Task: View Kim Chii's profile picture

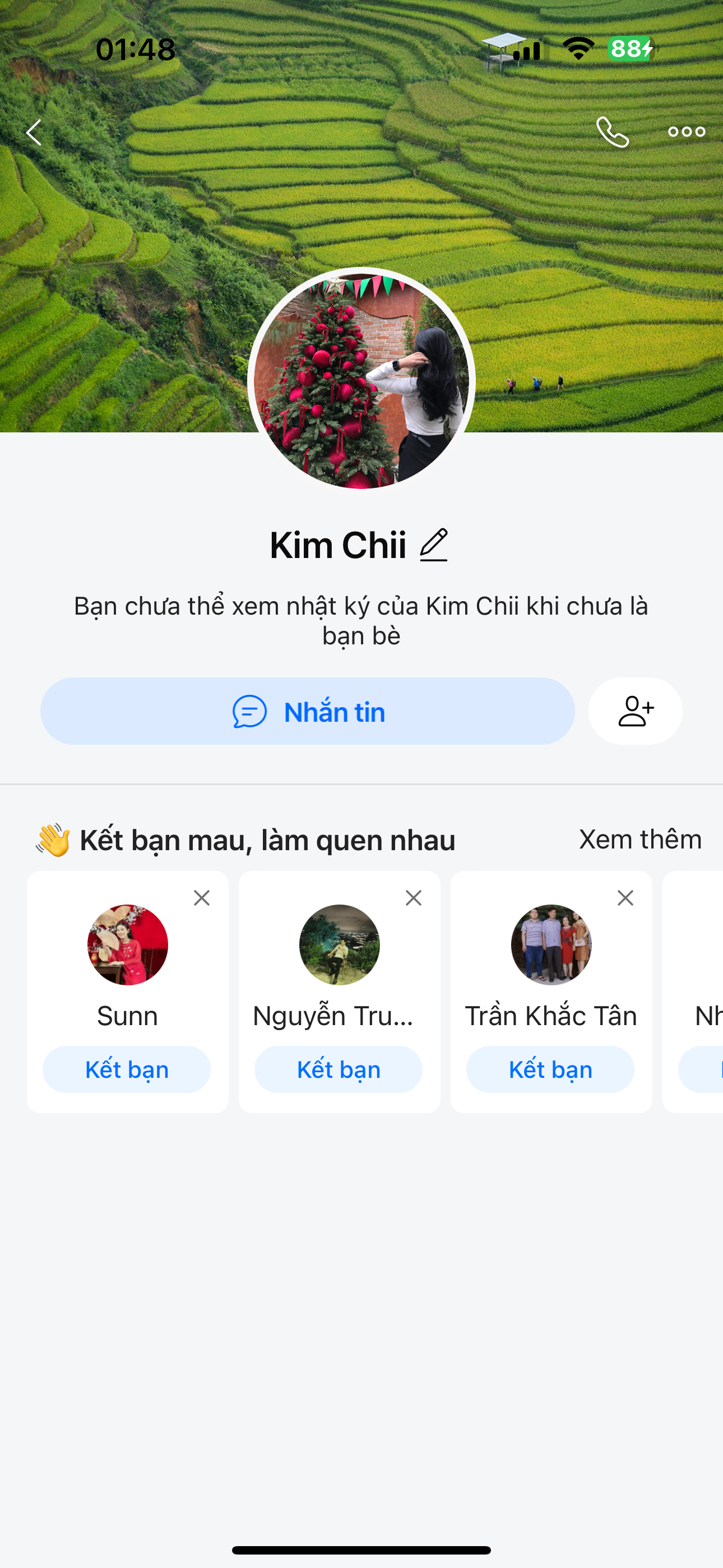Action: (x=361, y=381)
